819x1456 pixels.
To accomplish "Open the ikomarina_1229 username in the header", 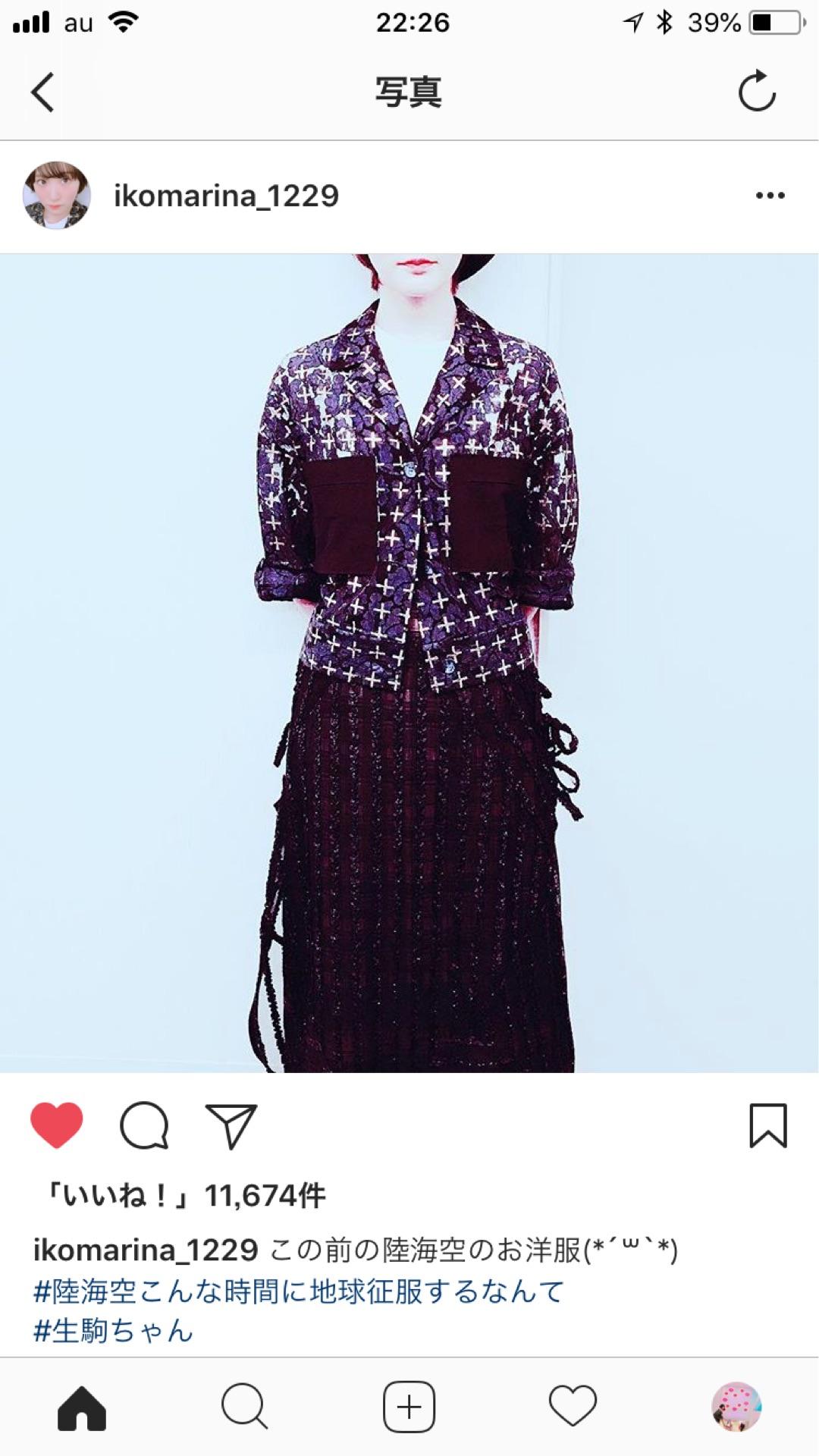I will coord(226,196).
